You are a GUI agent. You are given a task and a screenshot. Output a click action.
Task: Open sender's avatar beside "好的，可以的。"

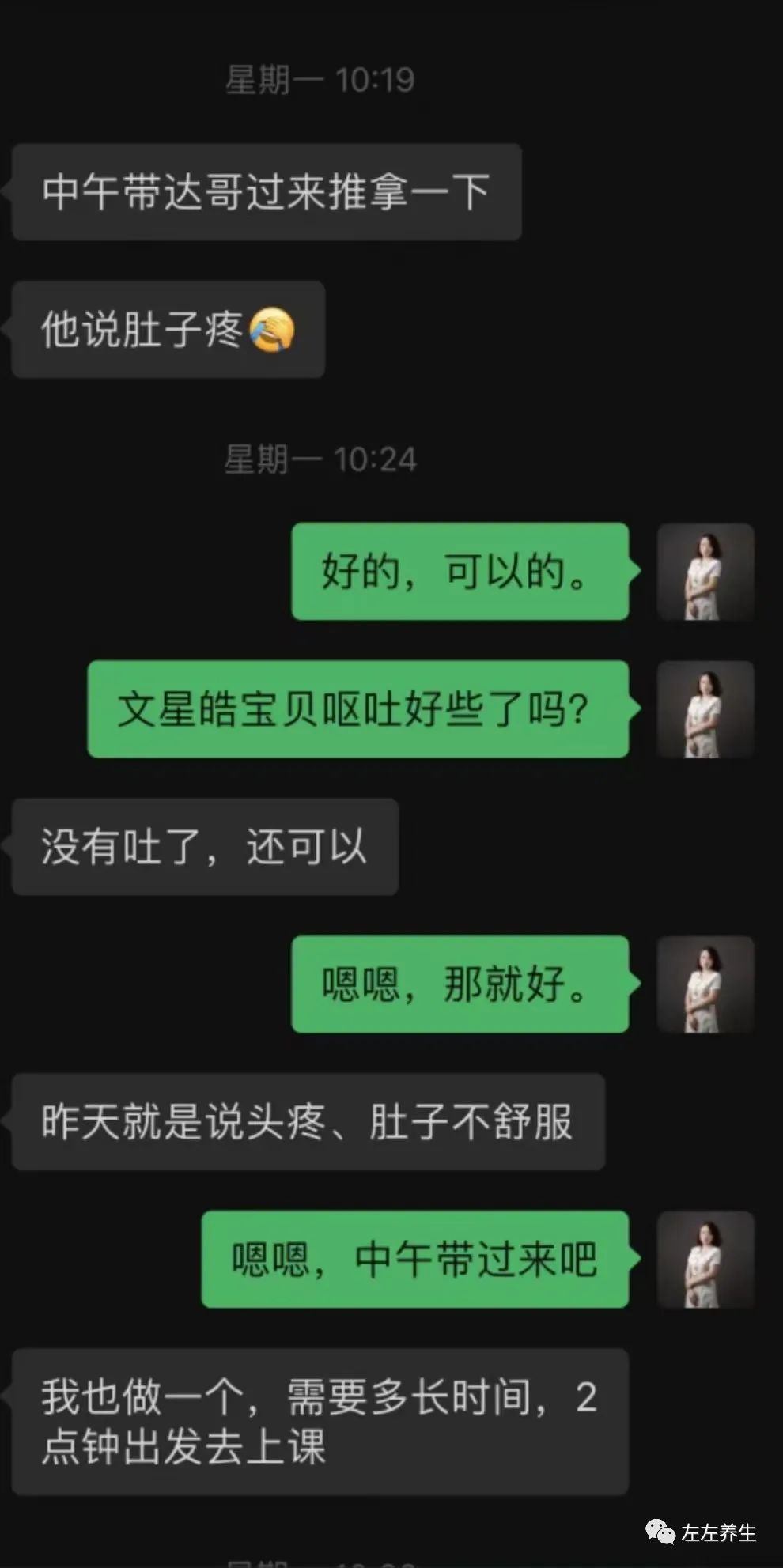click(x=705, y=571)
